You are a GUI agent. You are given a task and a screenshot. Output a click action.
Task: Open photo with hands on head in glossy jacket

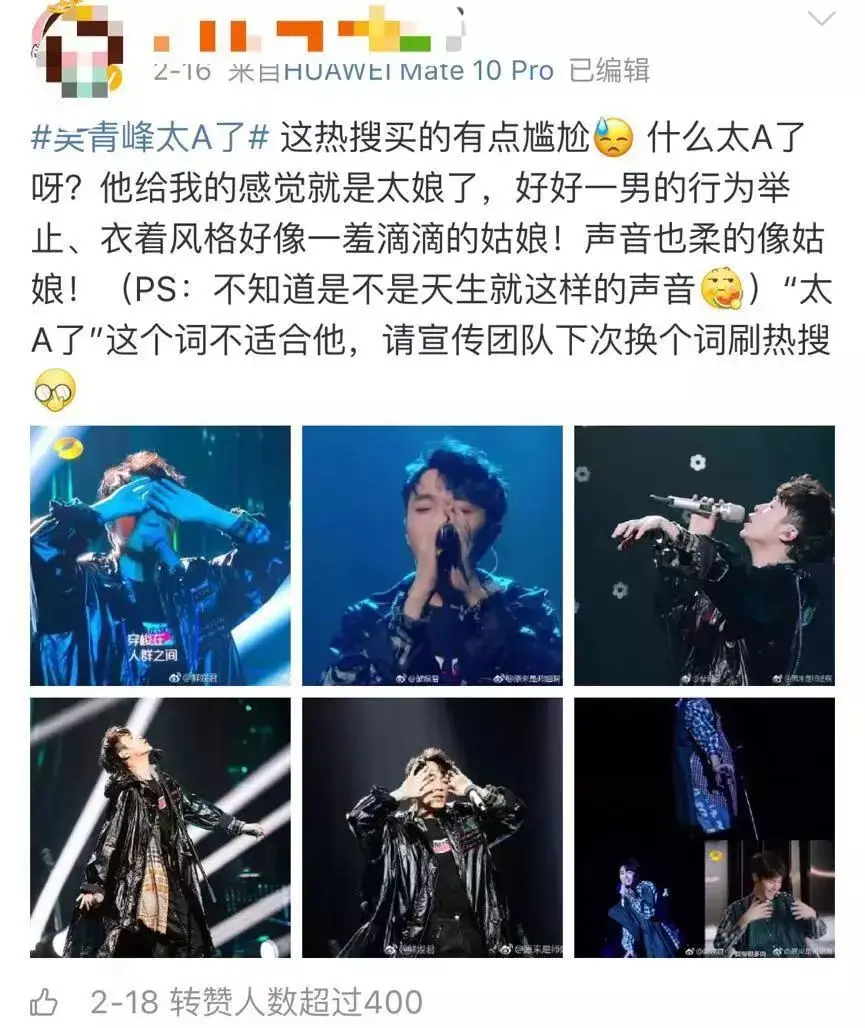pos(432,827)
